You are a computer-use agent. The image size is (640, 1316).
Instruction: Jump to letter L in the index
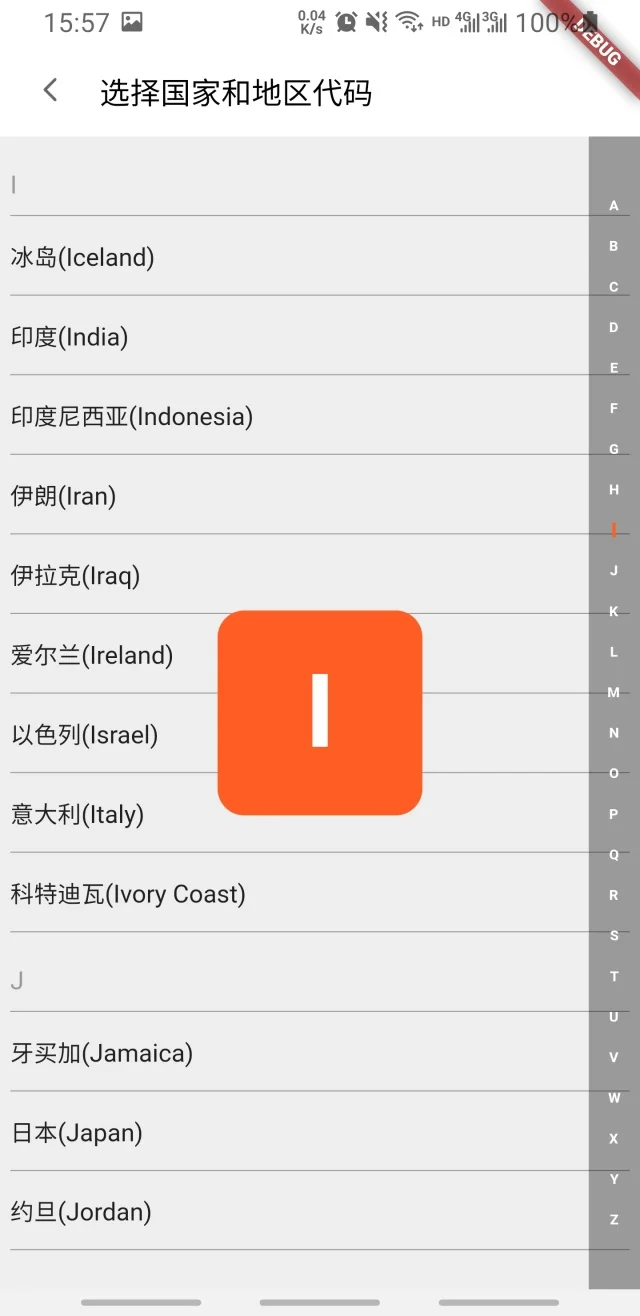pyautogui.click(x=614, y=652)
